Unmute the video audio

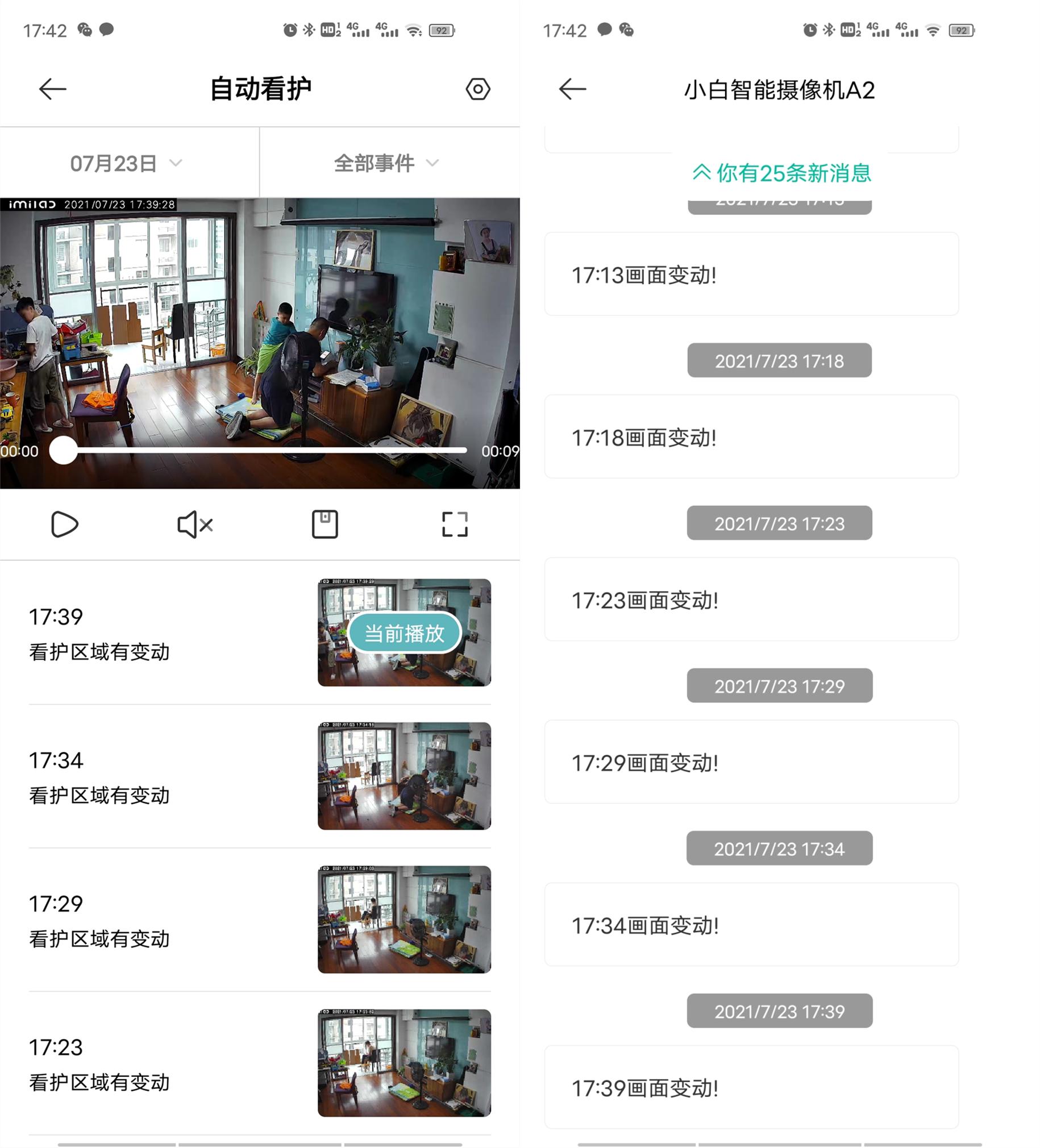[194, 525]
